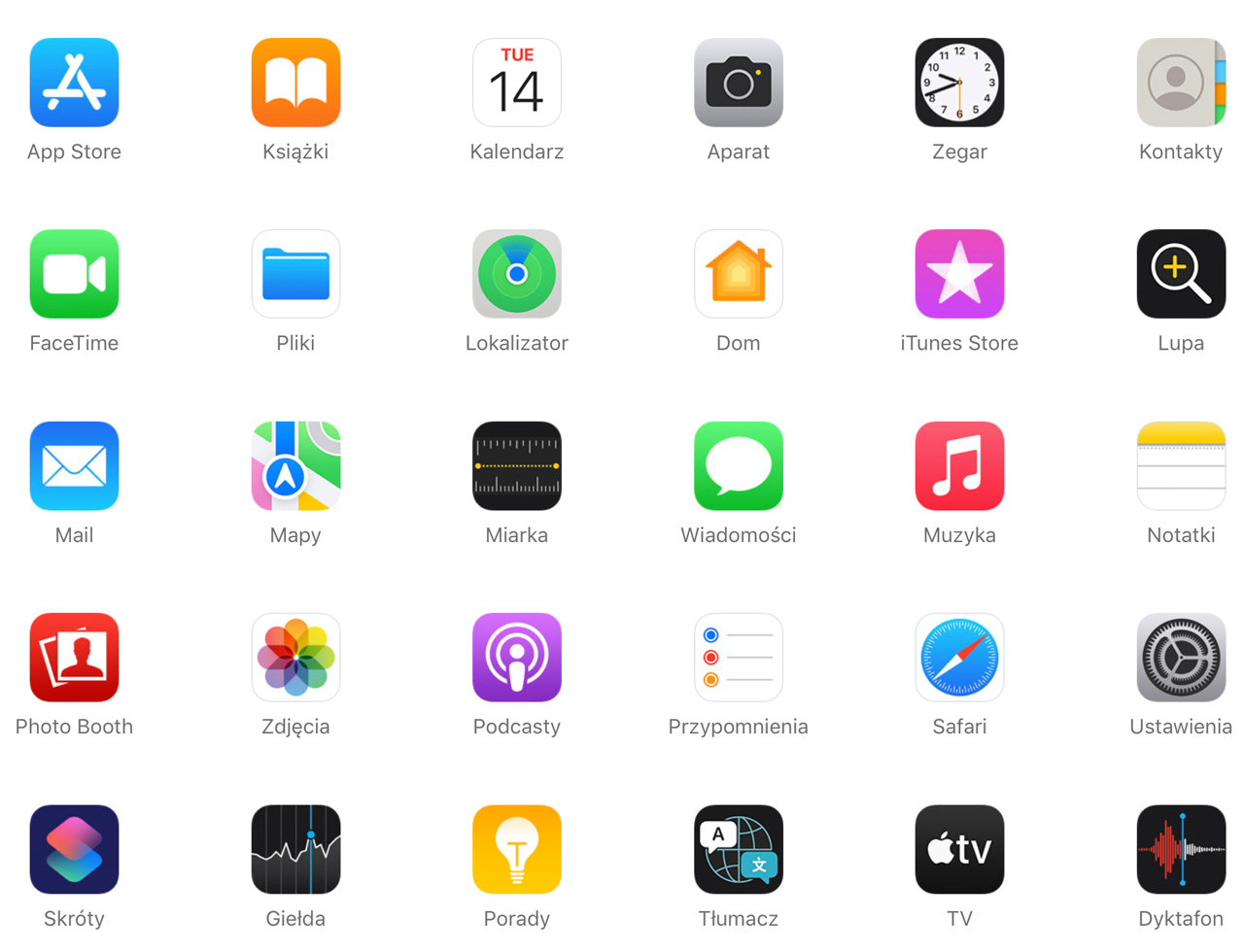Open Mapy

coord(295,466)
